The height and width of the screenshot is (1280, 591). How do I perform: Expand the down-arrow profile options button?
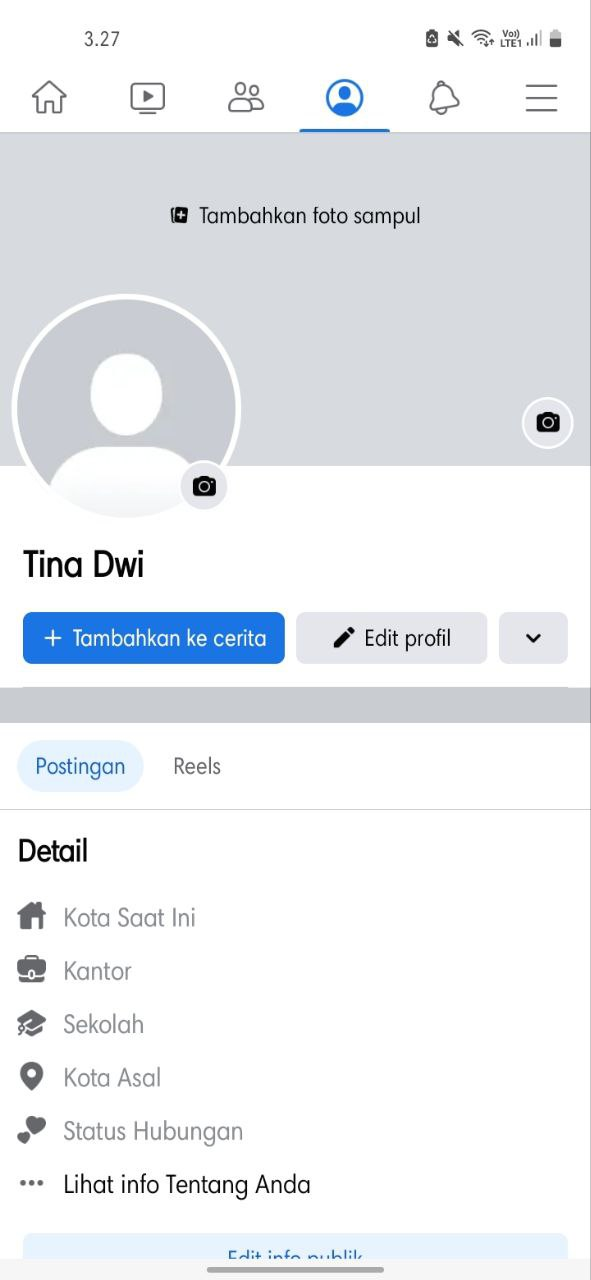[x=533, y=638]
